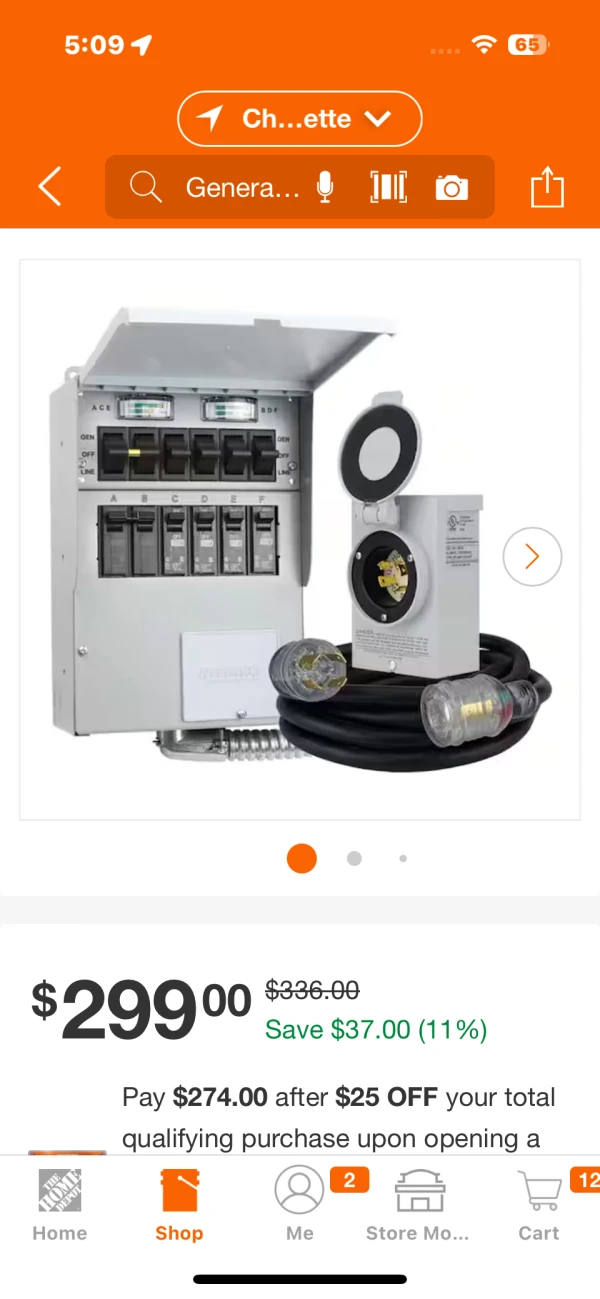Switch to the Shop tab
600x1299 pixels.
tap(179, 1204)
